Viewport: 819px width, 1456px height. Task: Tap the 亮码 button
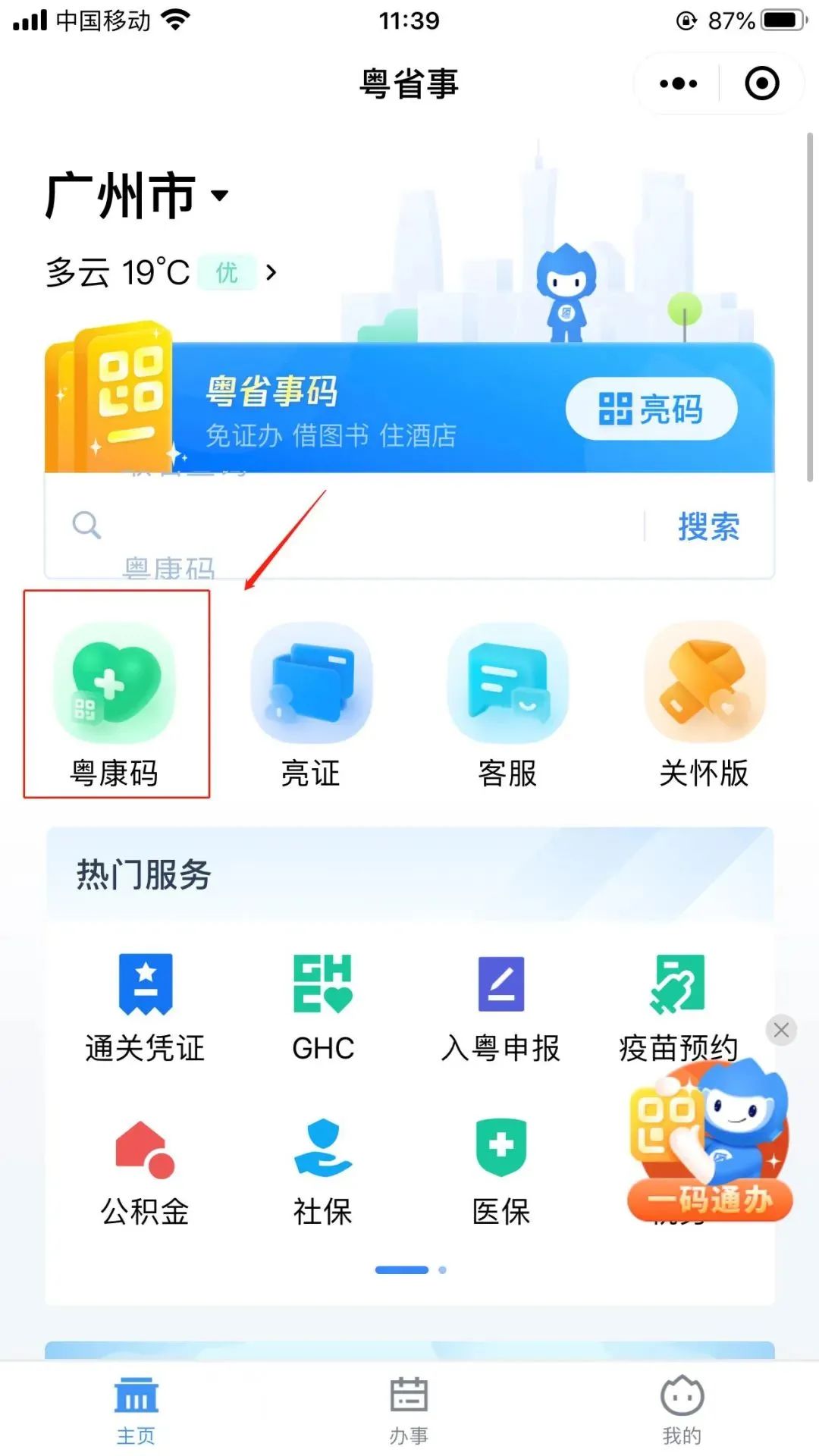pyautogui.click(x=651, y=409)
